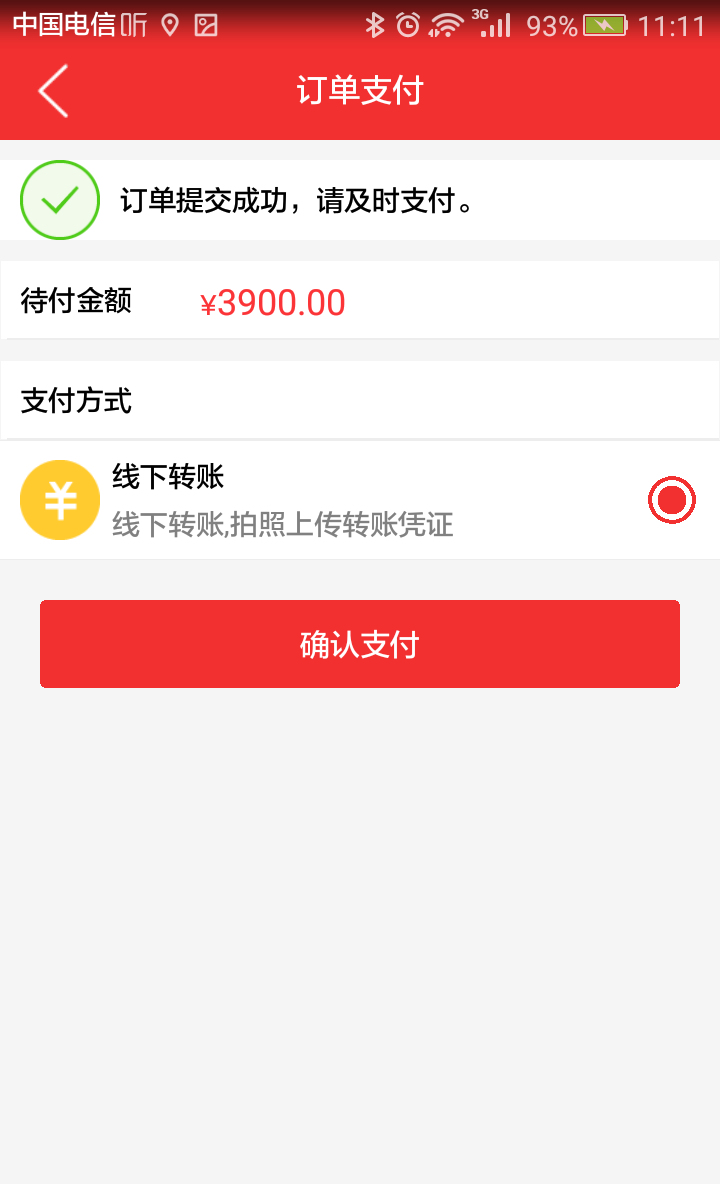Select the 线下转账 payment radio button
The width and height of the screenshot is (720, 1184).
pos(671,499)
